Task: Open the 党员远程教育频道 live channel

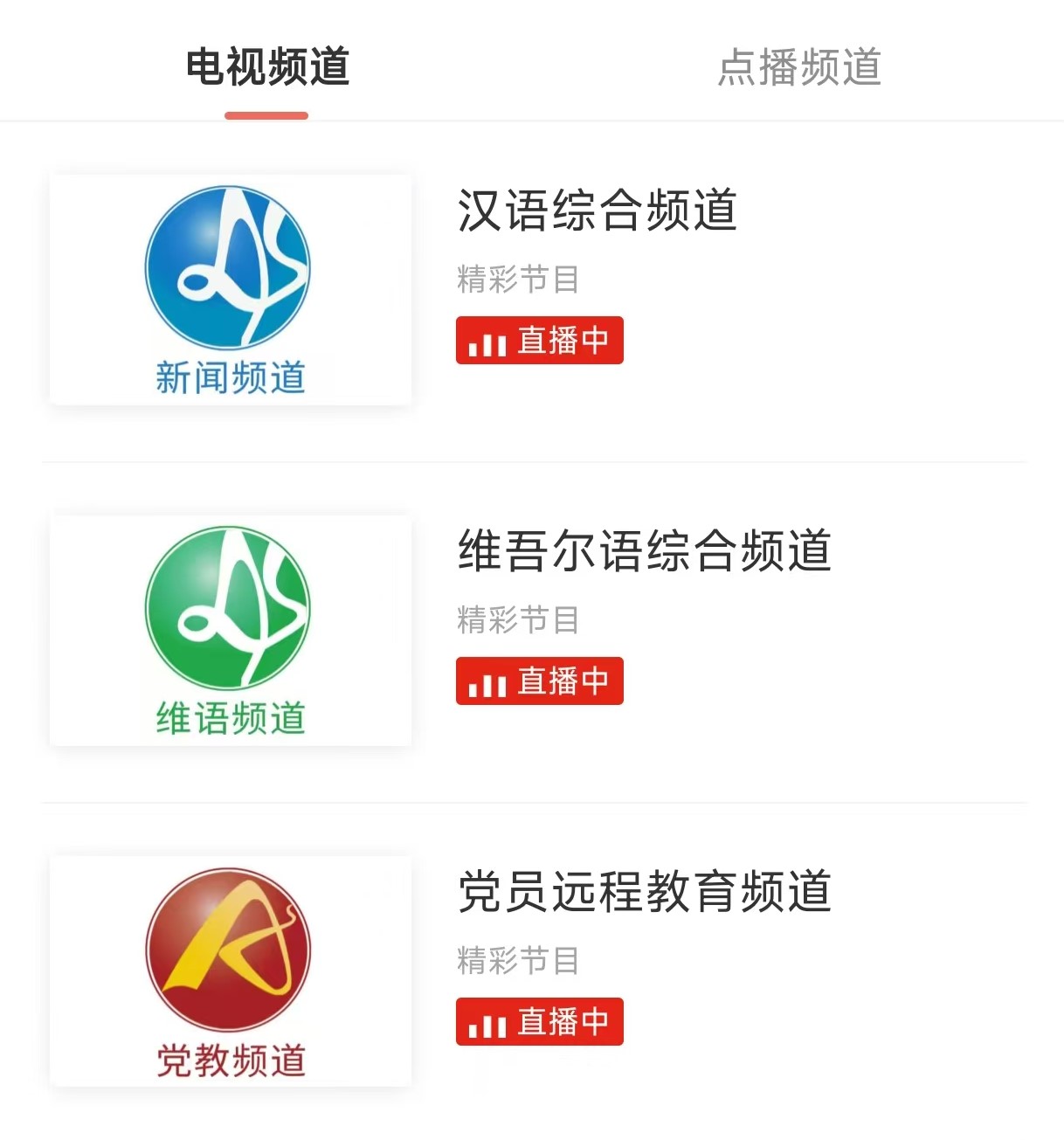Action: pyautogui.click(x=644, y=893)
